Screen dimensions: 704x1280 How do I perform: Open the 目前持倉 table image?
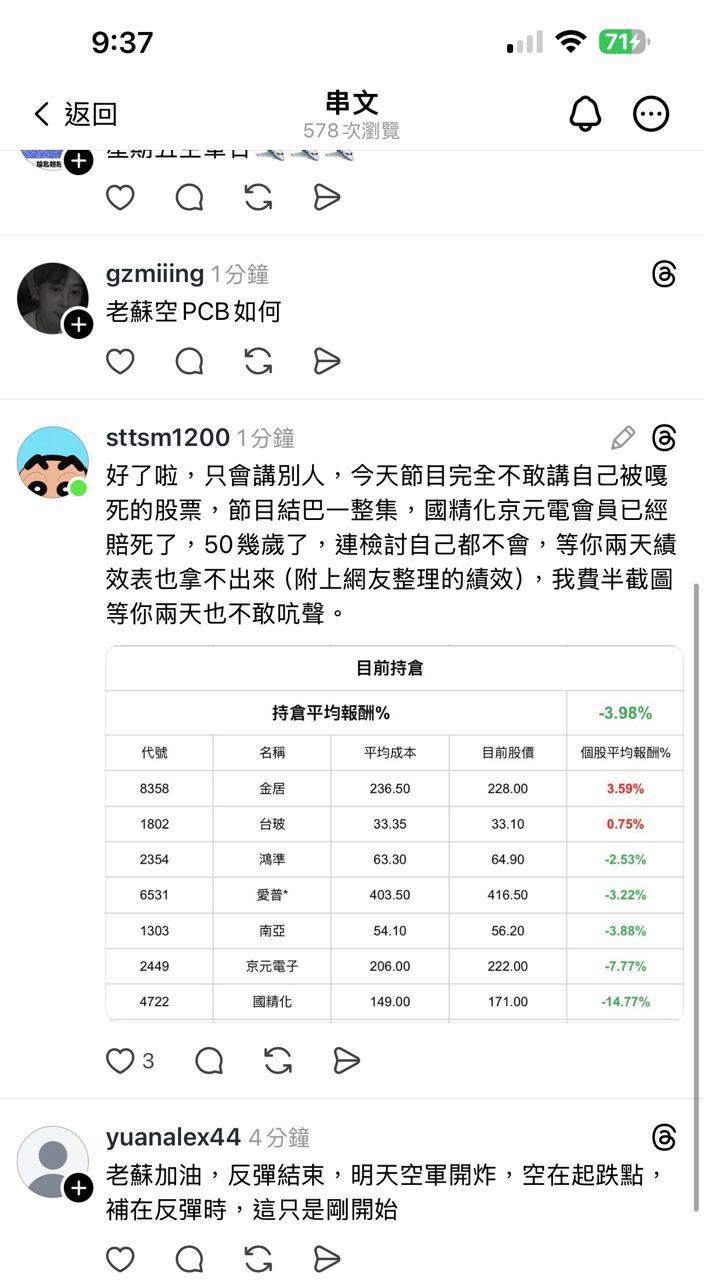pos(394,833)
